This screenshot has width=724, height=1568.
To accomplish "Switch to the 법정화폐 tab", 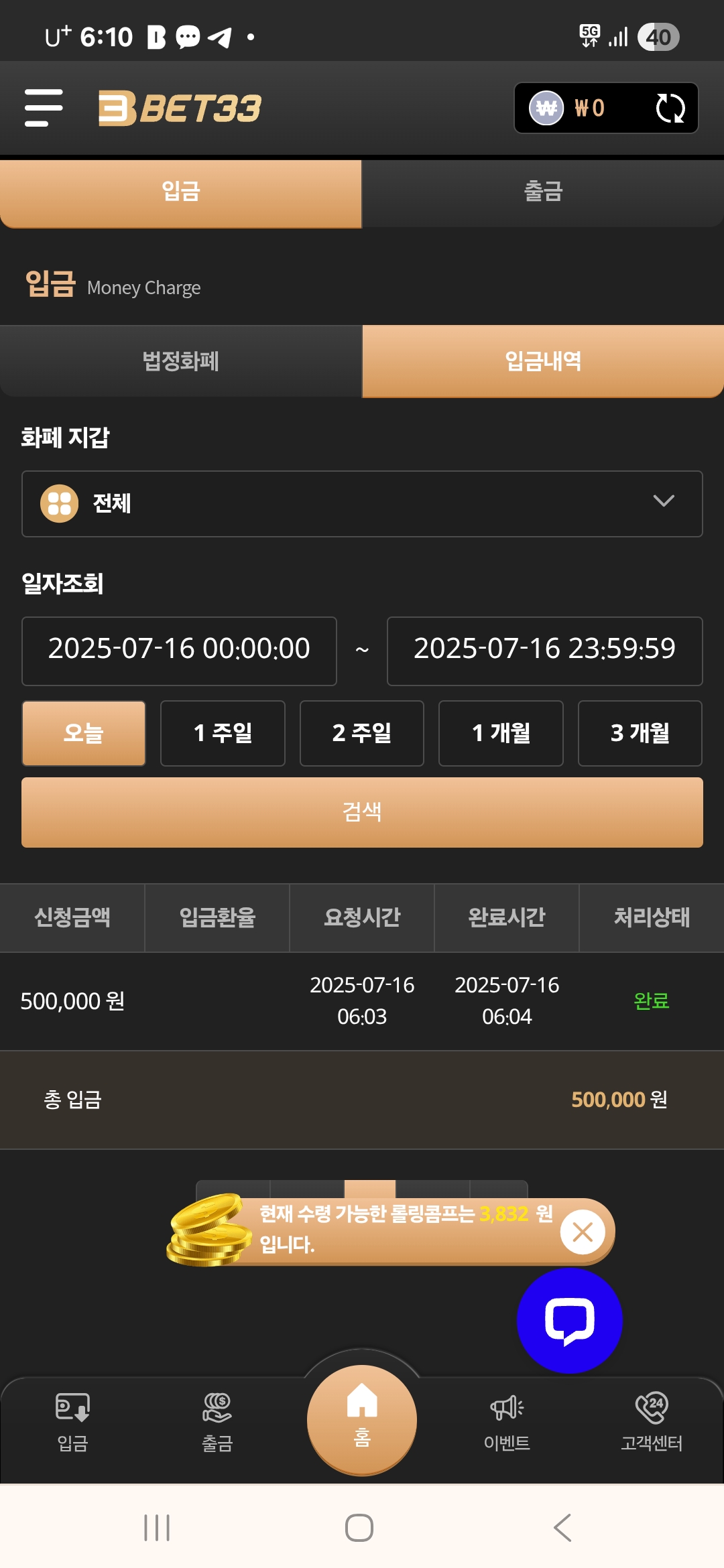I will (181, 361).
